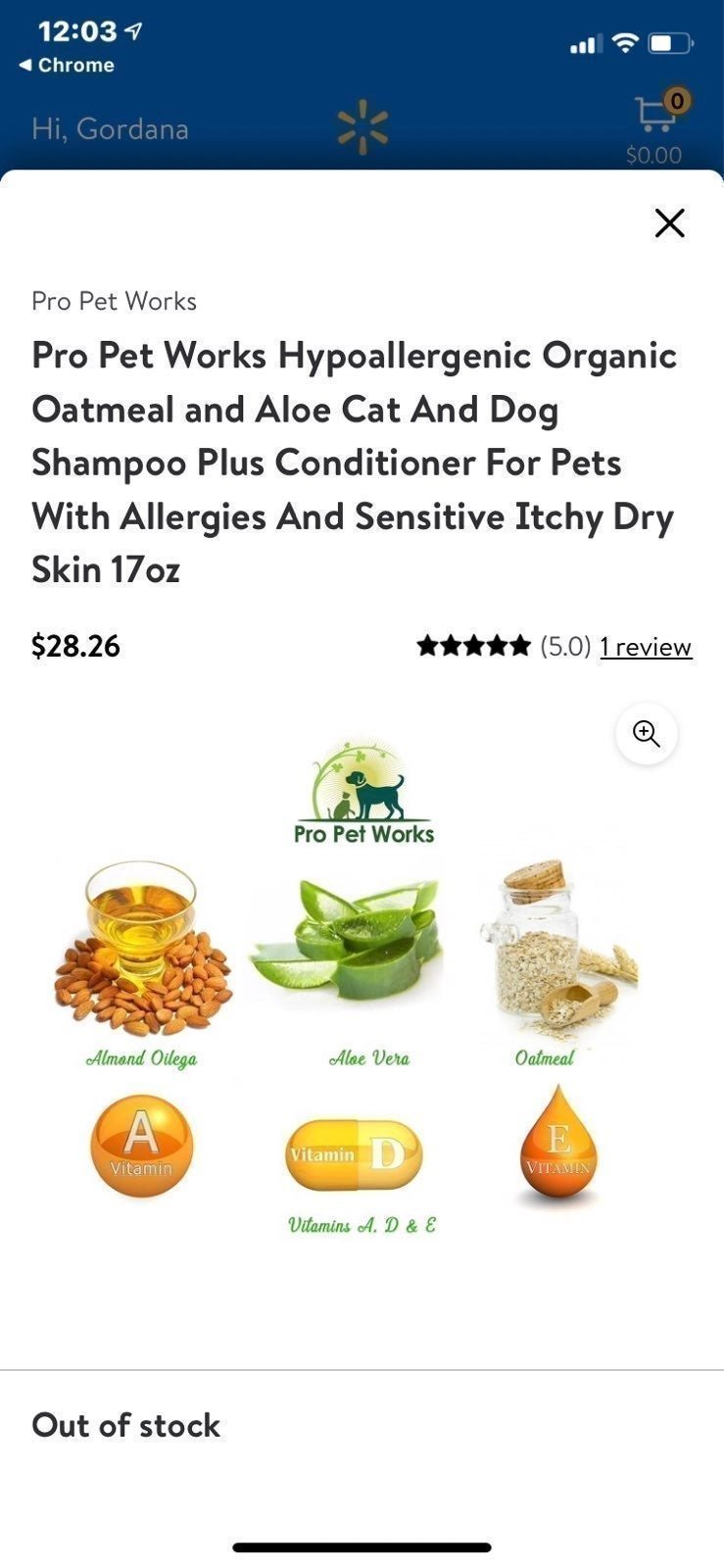
Task: Open the 1 review link
Action: click(x=646, y=647)
